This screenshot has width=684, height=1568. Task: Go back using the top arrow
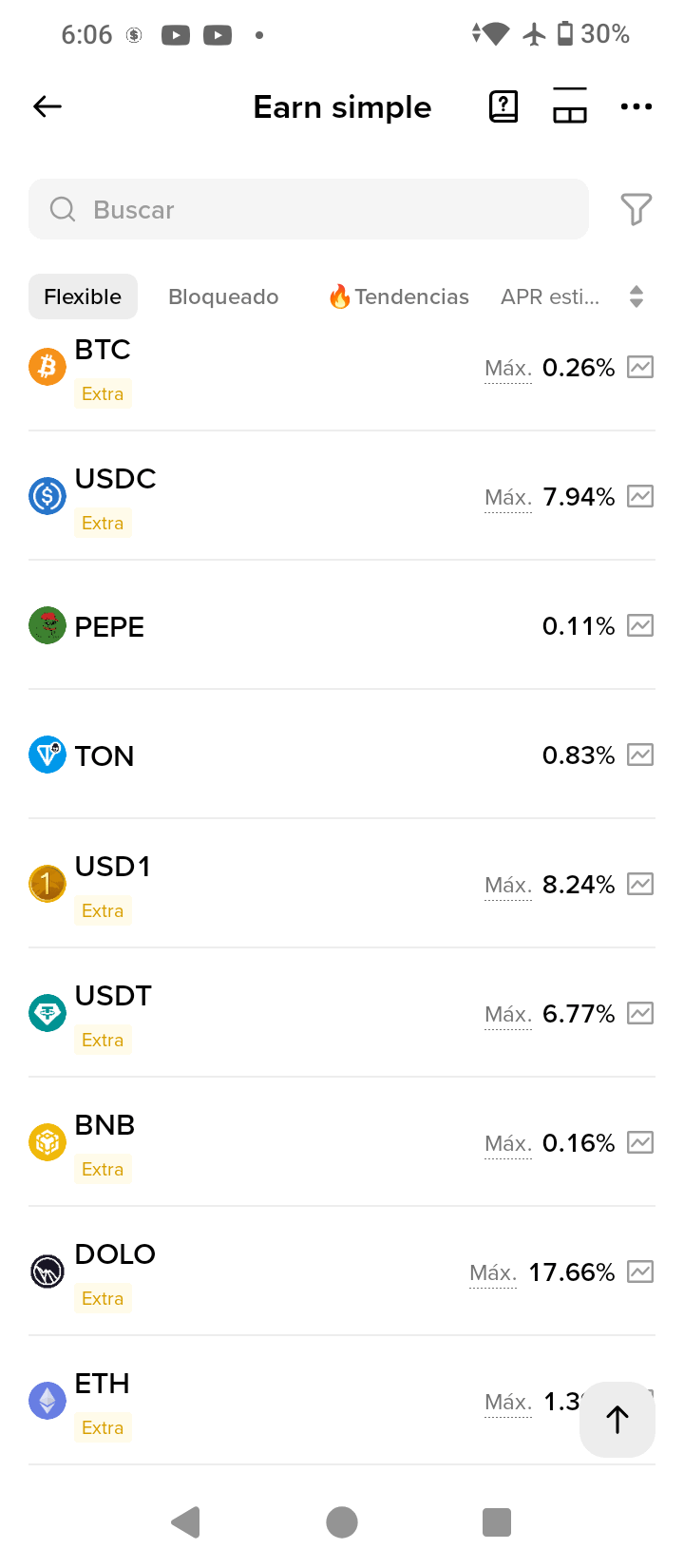pyautogui.click(x=47, y=106)
